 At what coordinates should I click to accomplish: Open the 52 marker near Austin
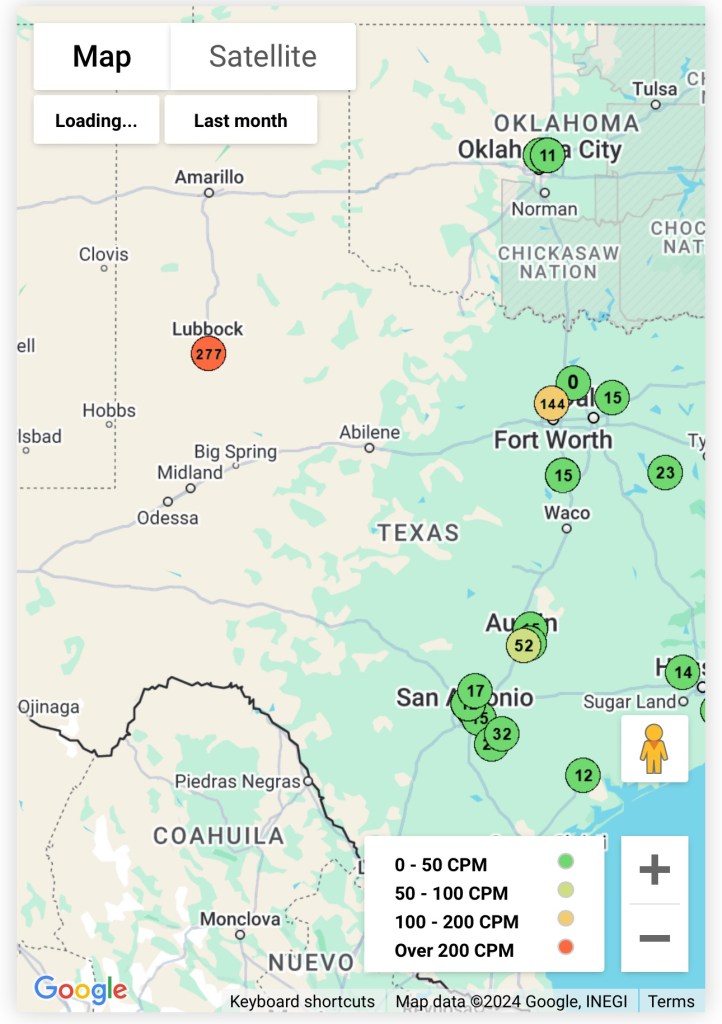[x=524, y=645]
